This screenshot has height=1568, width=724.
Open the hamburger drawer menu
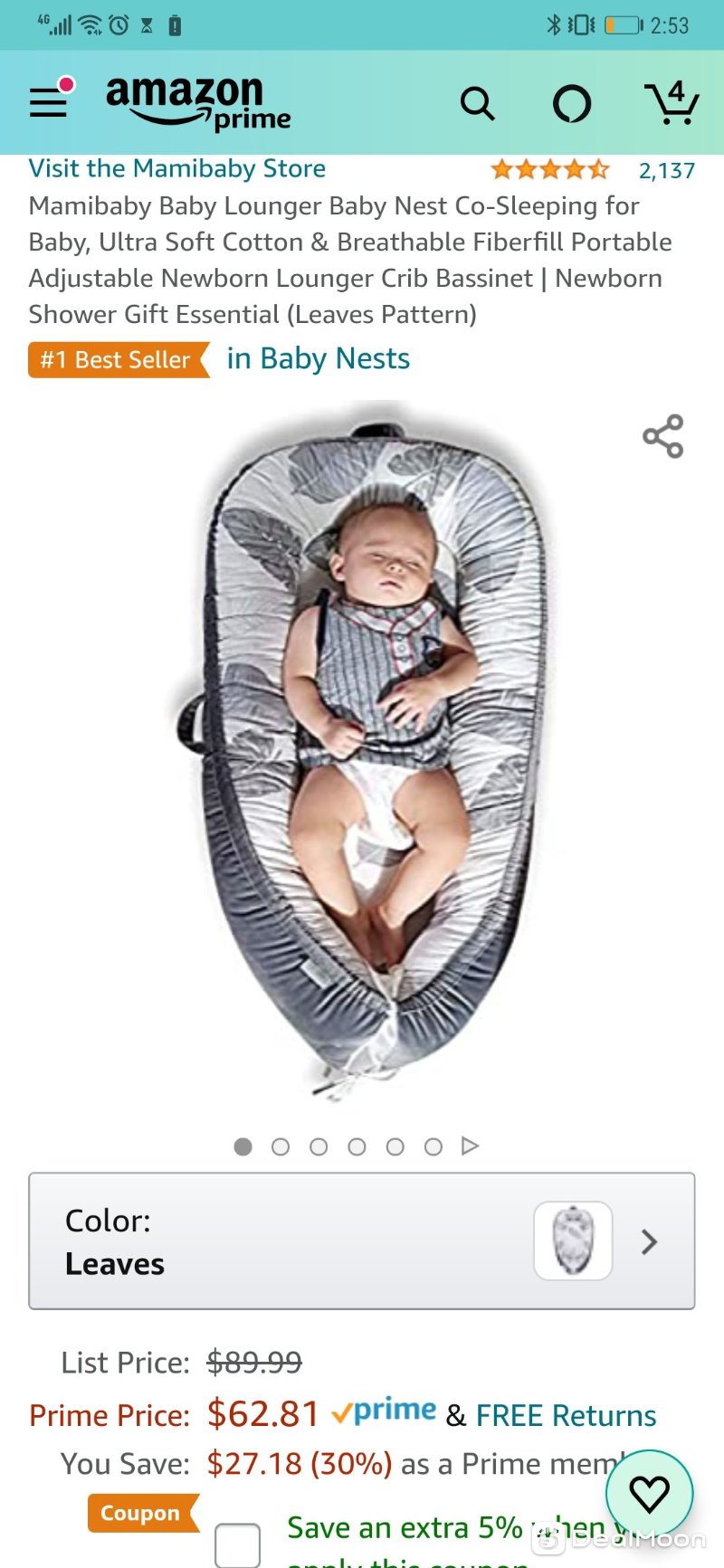coord(49,102)
